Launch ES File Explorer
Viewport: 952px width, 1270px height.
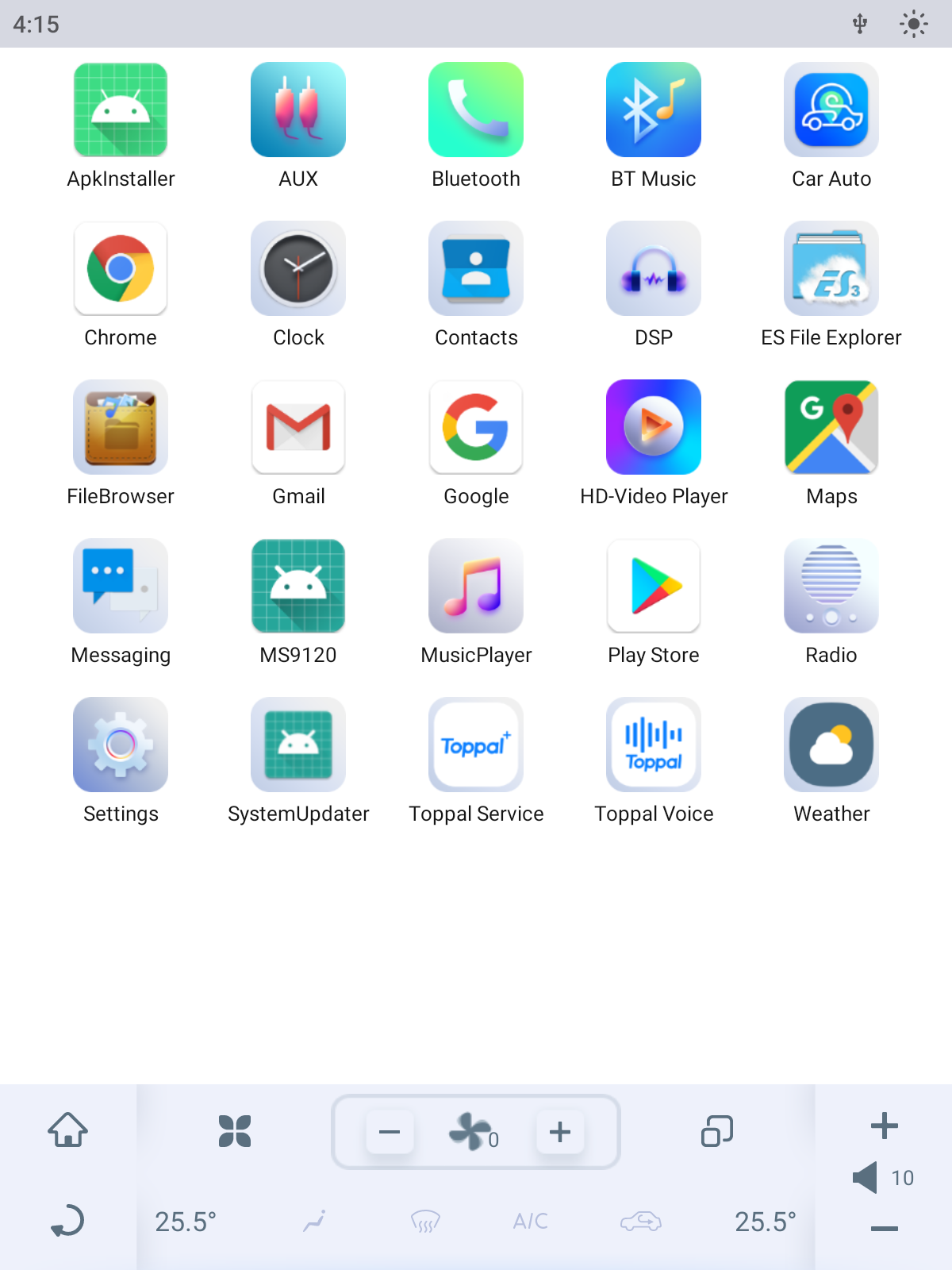coord(831,269)
